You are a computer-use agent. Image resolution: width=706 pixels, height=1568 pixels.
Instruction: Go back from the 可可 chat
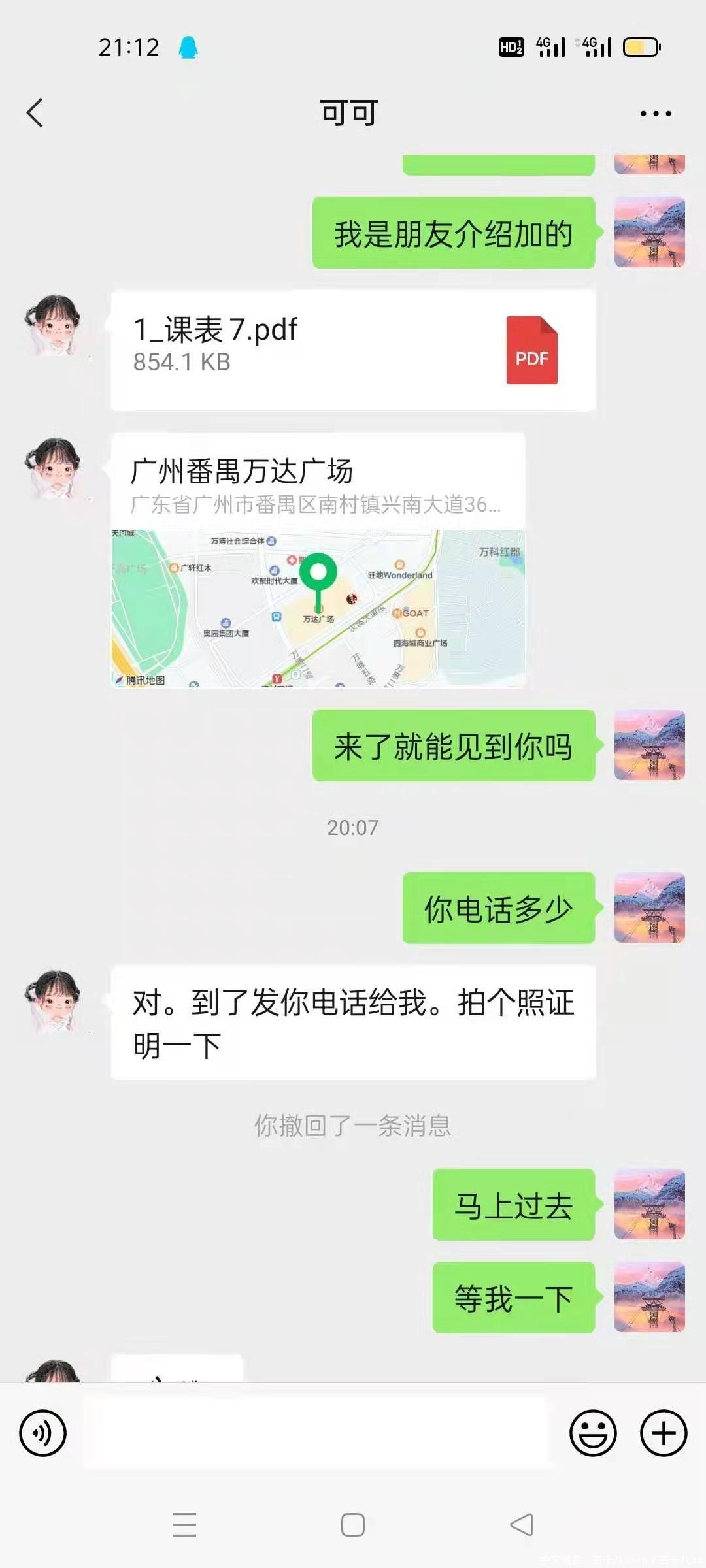pos(35,113)
